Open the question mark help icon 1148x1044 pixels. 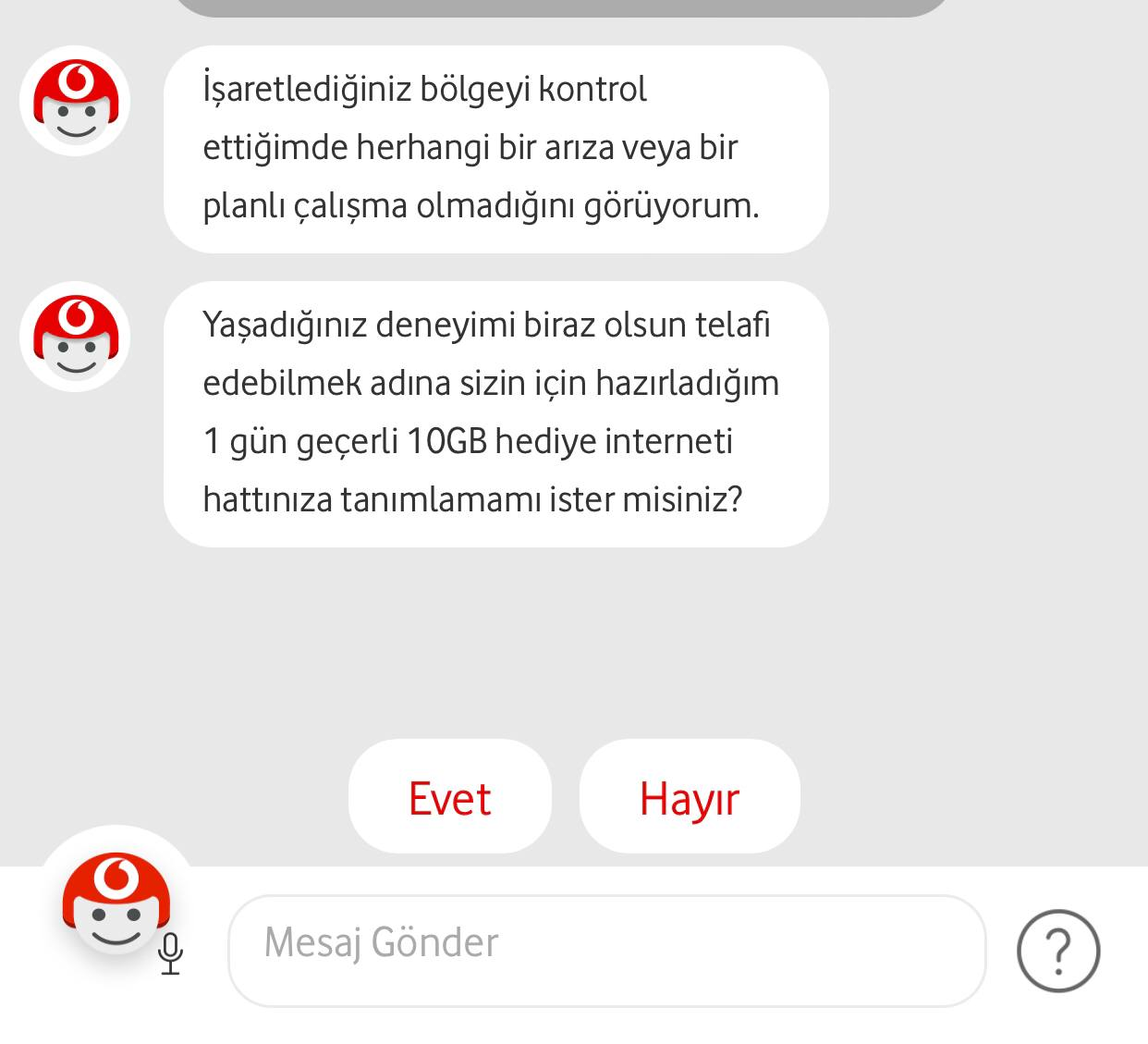(x=1057, y=950)
